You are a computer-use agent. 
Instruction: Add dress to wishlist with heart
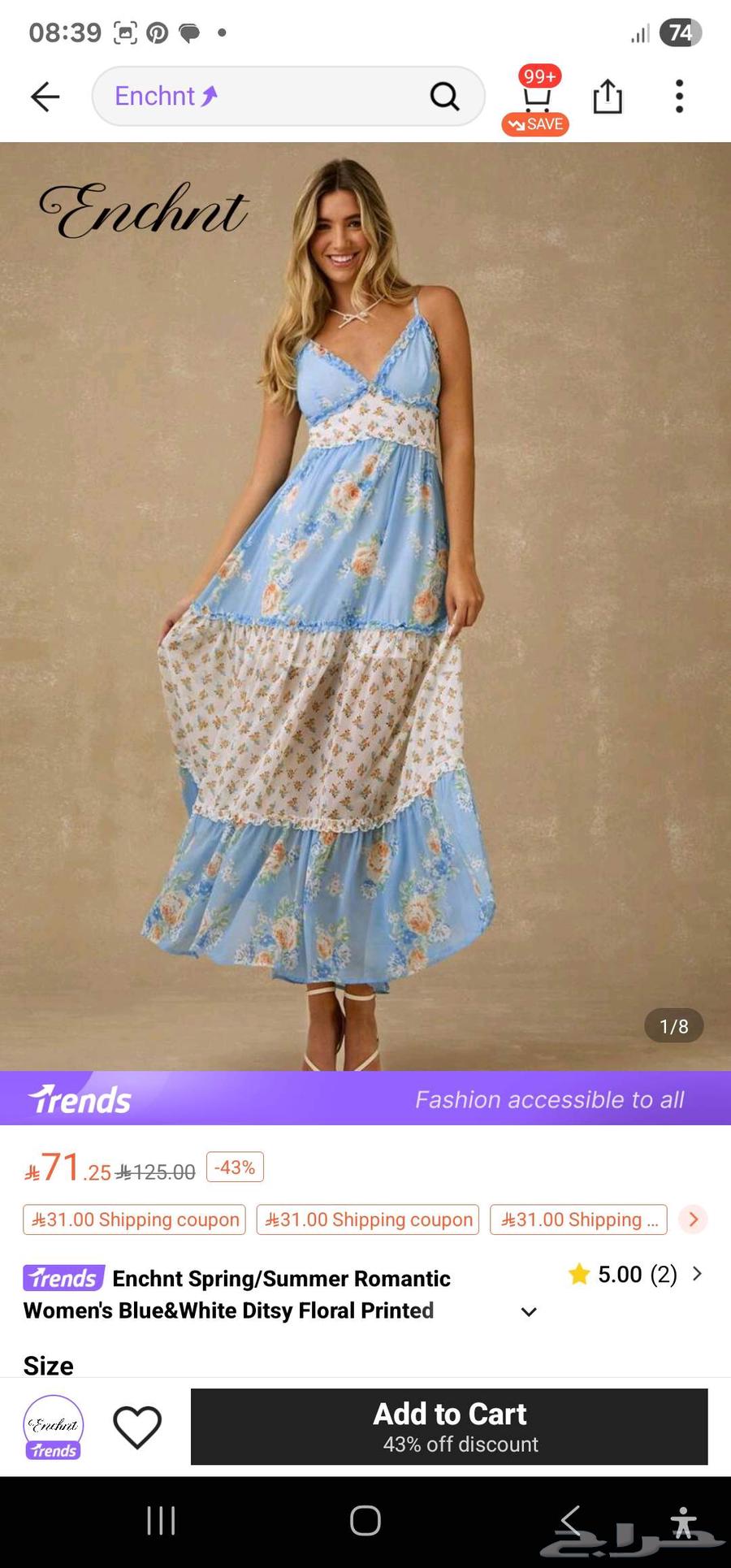(136, 1427)
